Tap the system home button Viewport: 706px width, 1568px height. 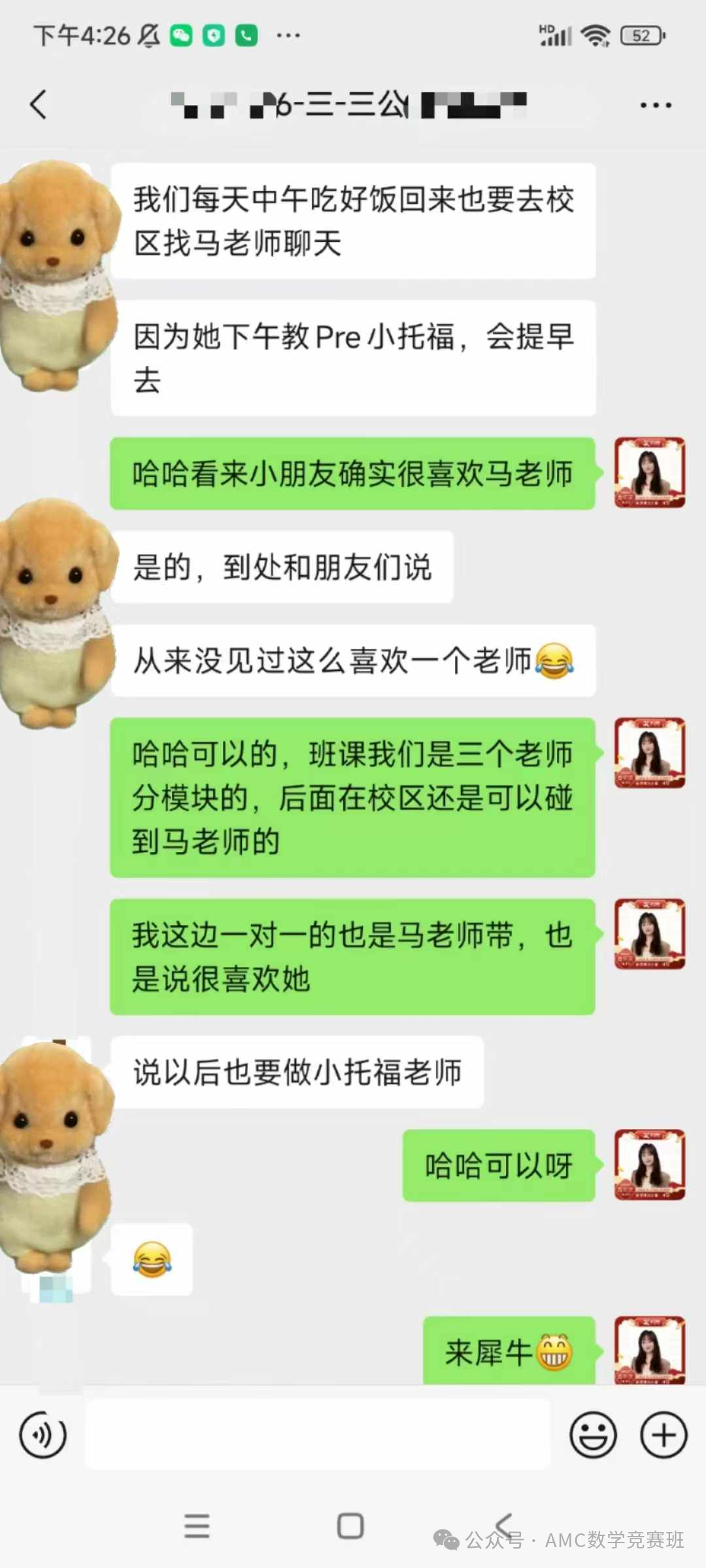tap(350, 1526)
